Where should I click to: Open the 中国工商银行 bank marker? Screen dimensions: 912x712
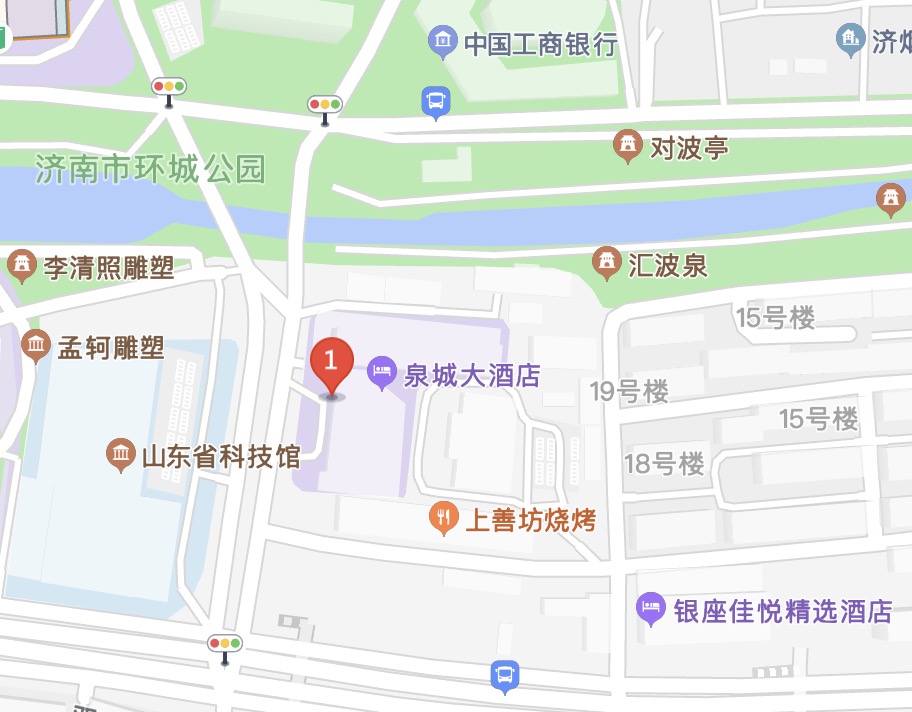click(442, 43)
